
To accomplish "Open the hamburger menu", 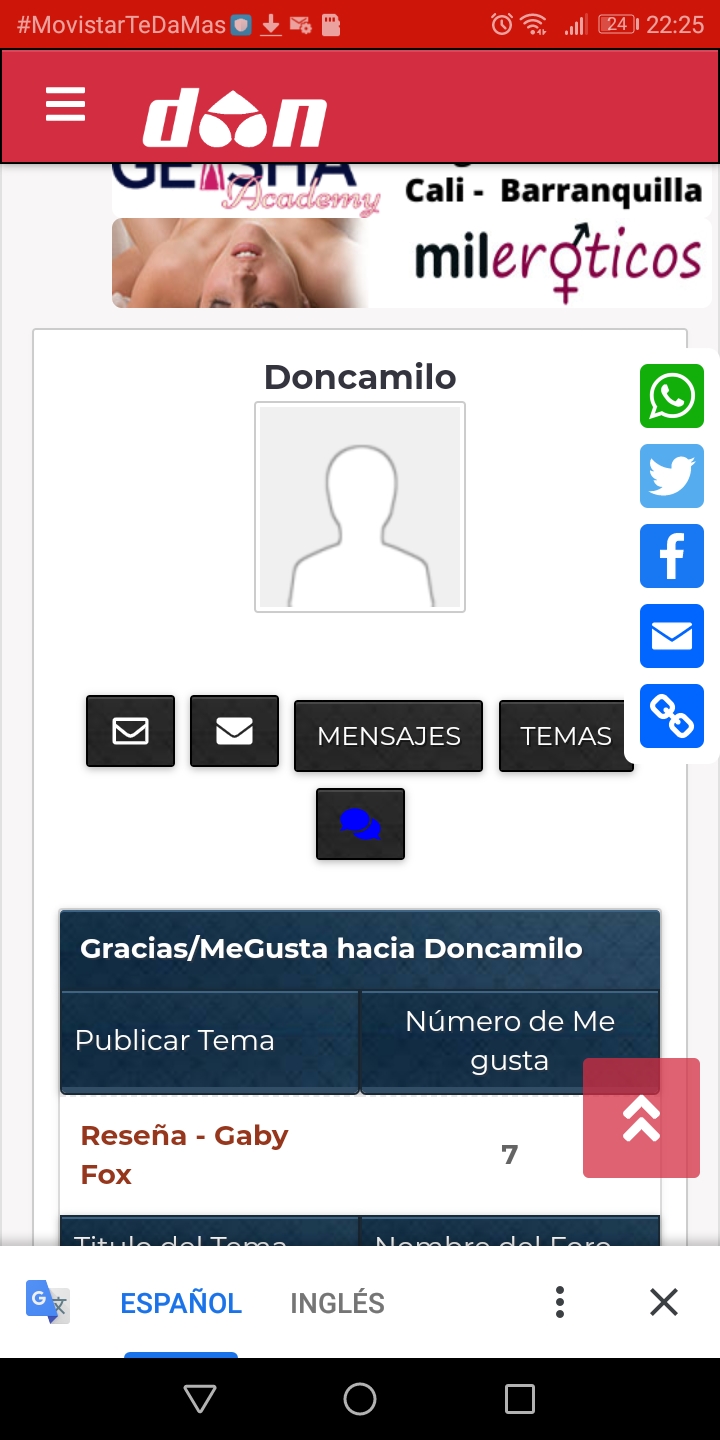I will (x=66, y=104).
